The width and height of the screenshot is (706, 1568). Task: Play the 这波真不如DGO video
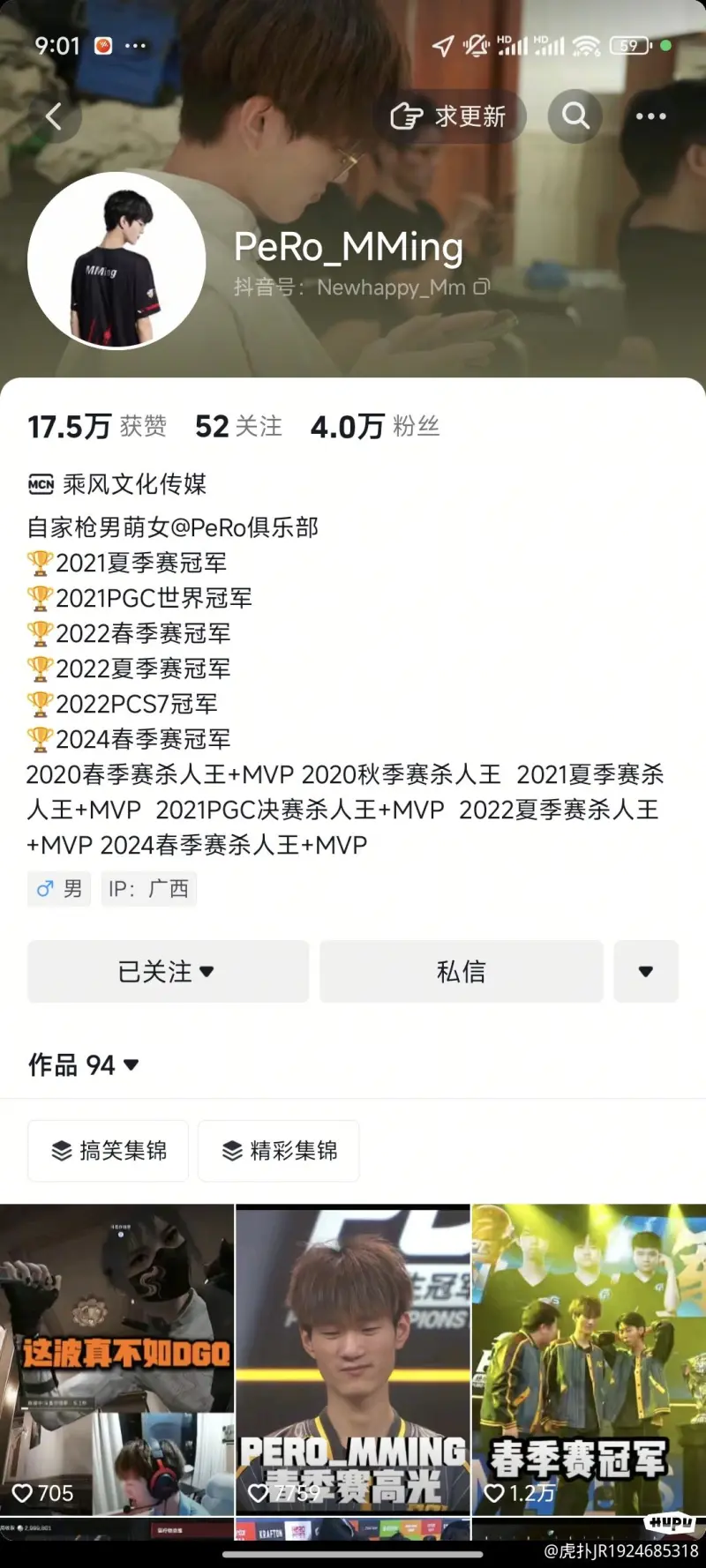point(116,1358)
